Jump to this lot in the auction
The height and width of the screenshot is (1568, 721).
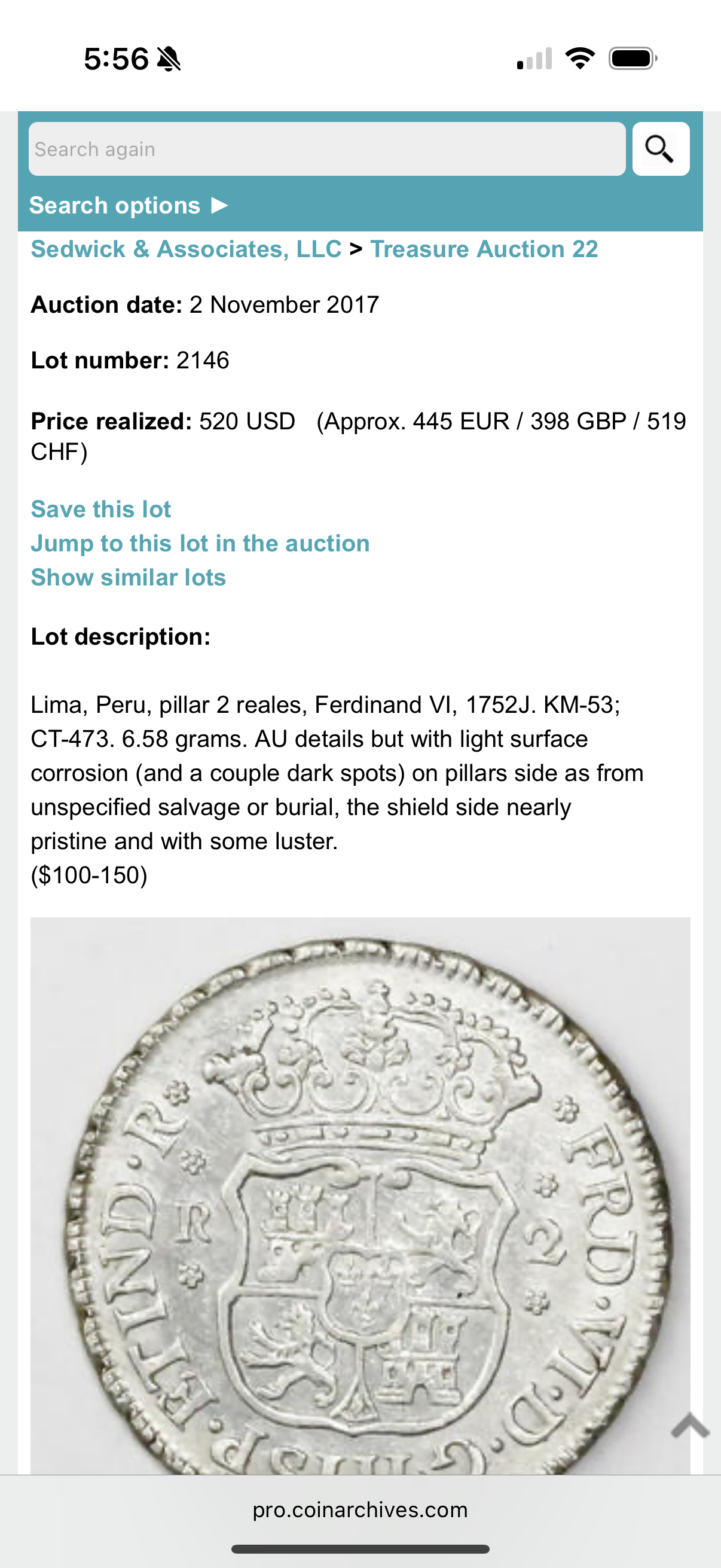[x=200, y=543]
